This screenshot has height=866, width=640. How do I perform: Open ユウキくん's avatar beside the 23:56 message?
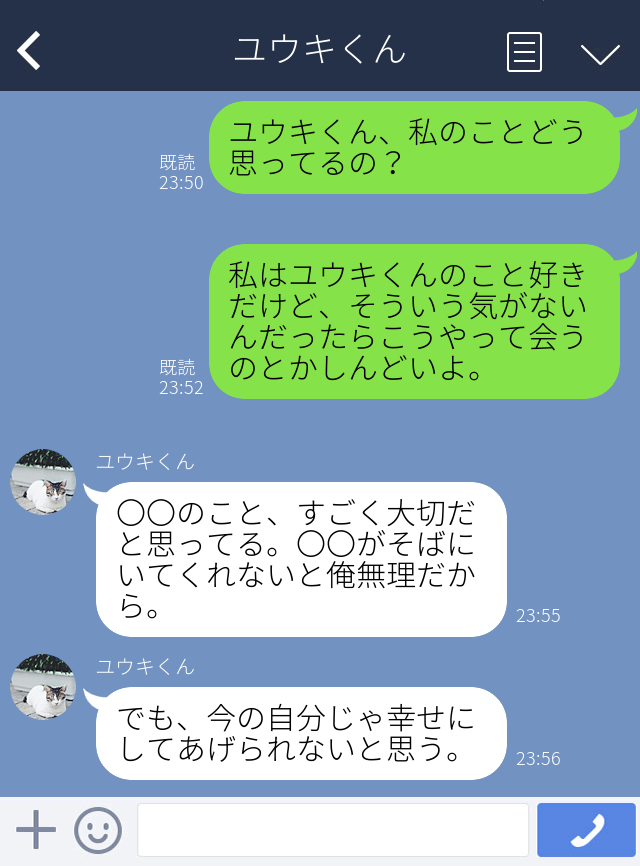point(43,687)
